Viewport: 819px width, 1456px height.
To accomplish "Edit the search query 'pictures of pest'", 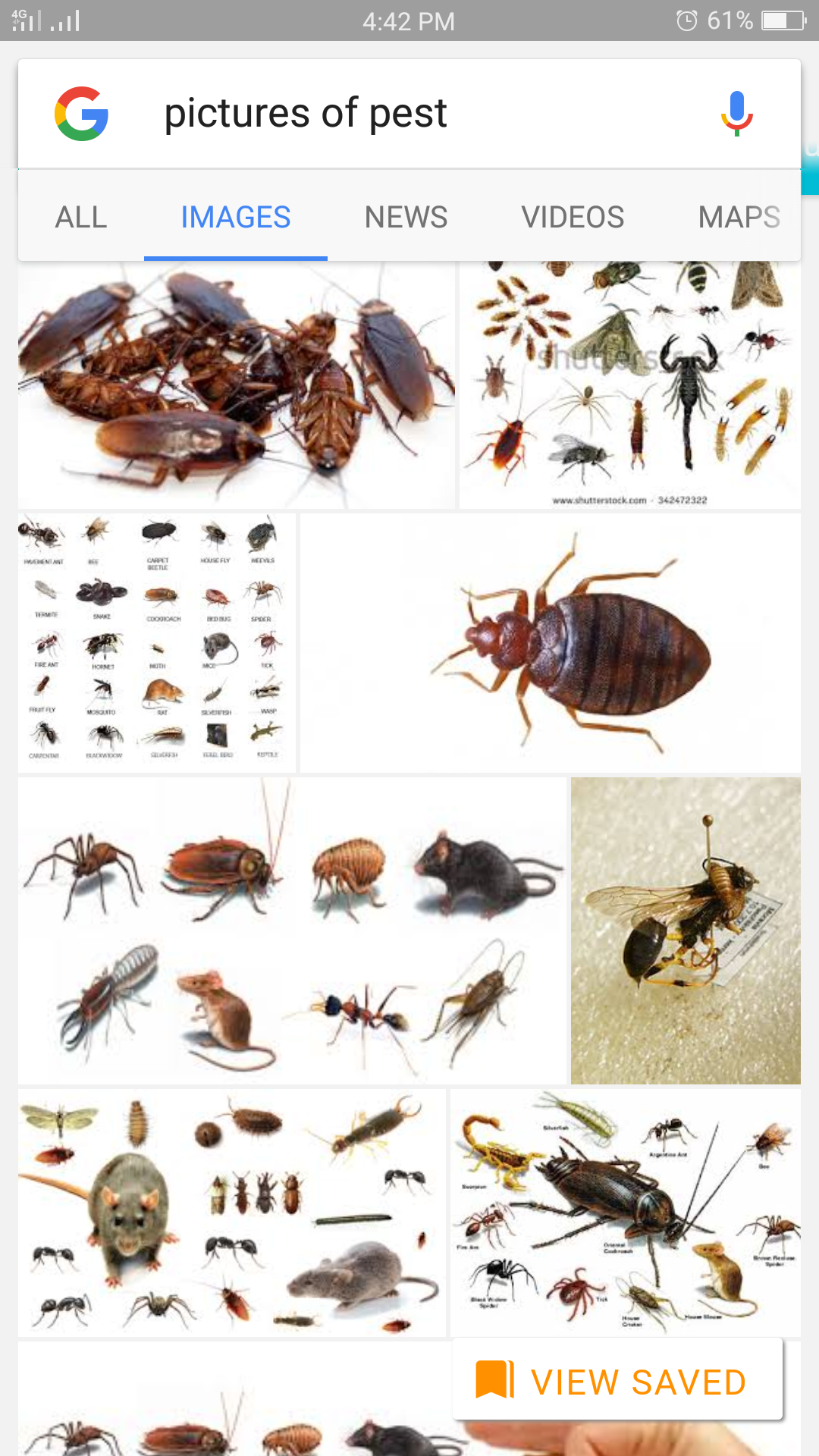I will (305, 114).
